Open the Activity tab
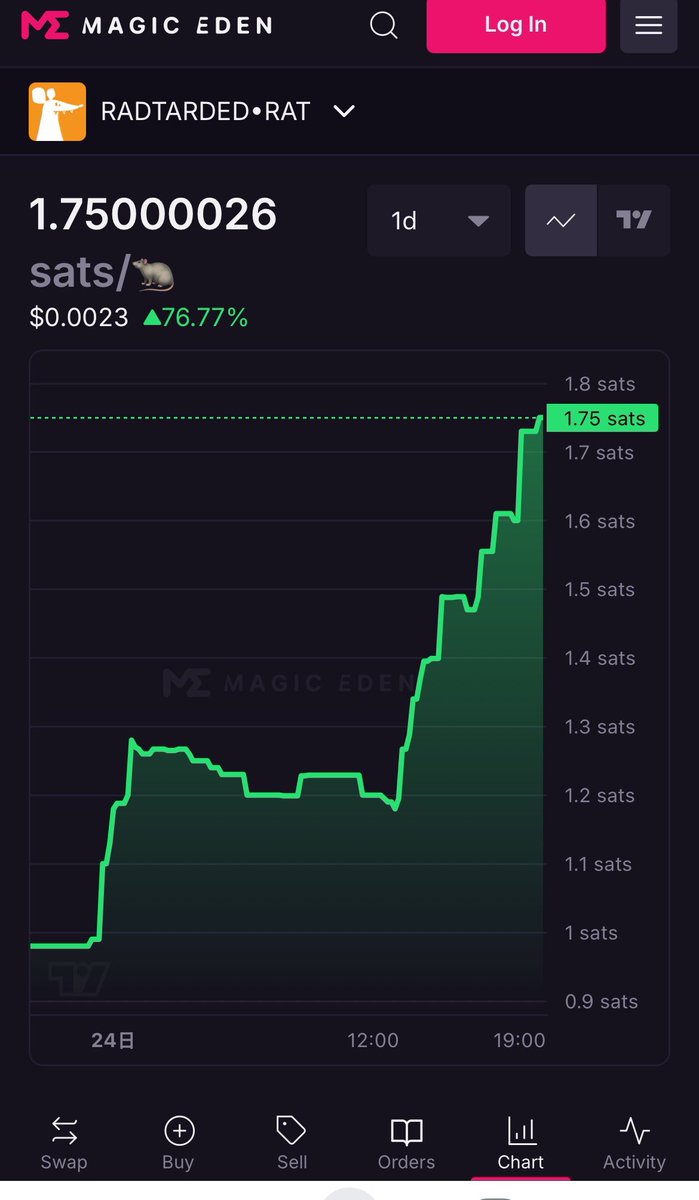 click(634, 1143)
